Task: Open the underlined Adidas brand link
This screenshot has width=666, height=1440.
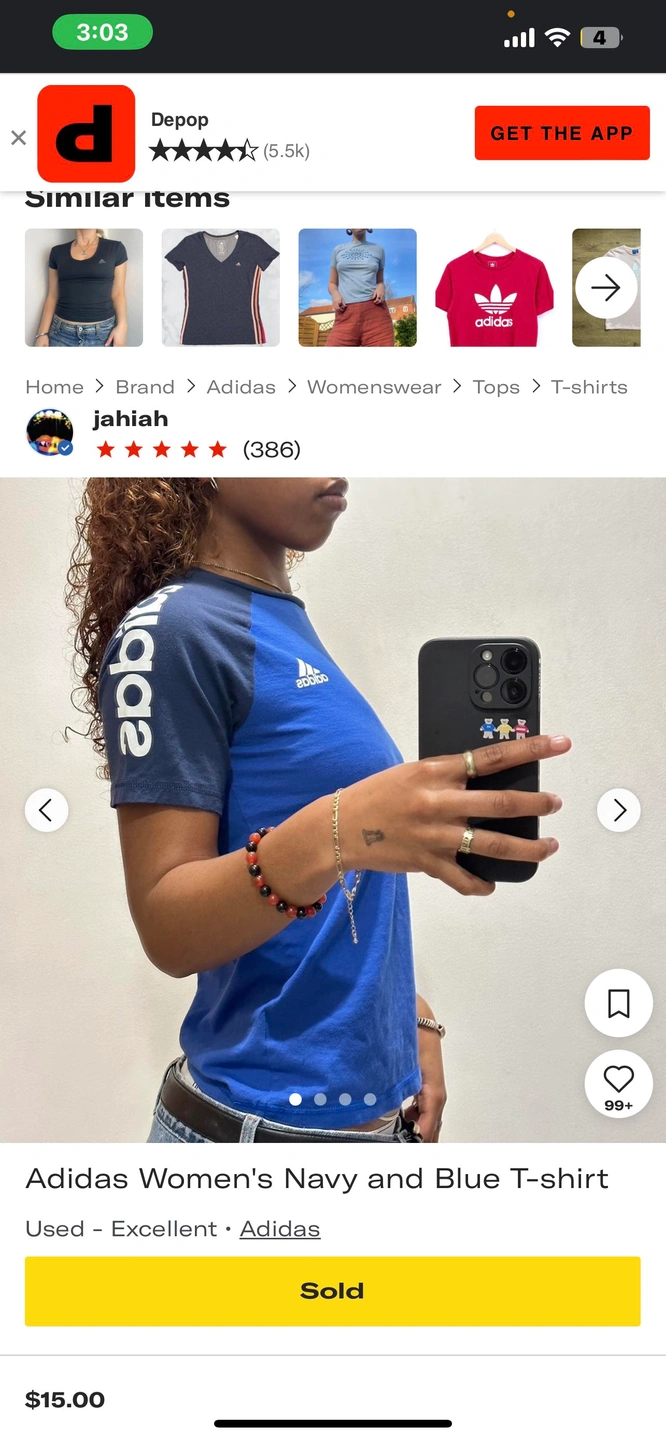Action: pyautogui.click(x=280, y=1229)
